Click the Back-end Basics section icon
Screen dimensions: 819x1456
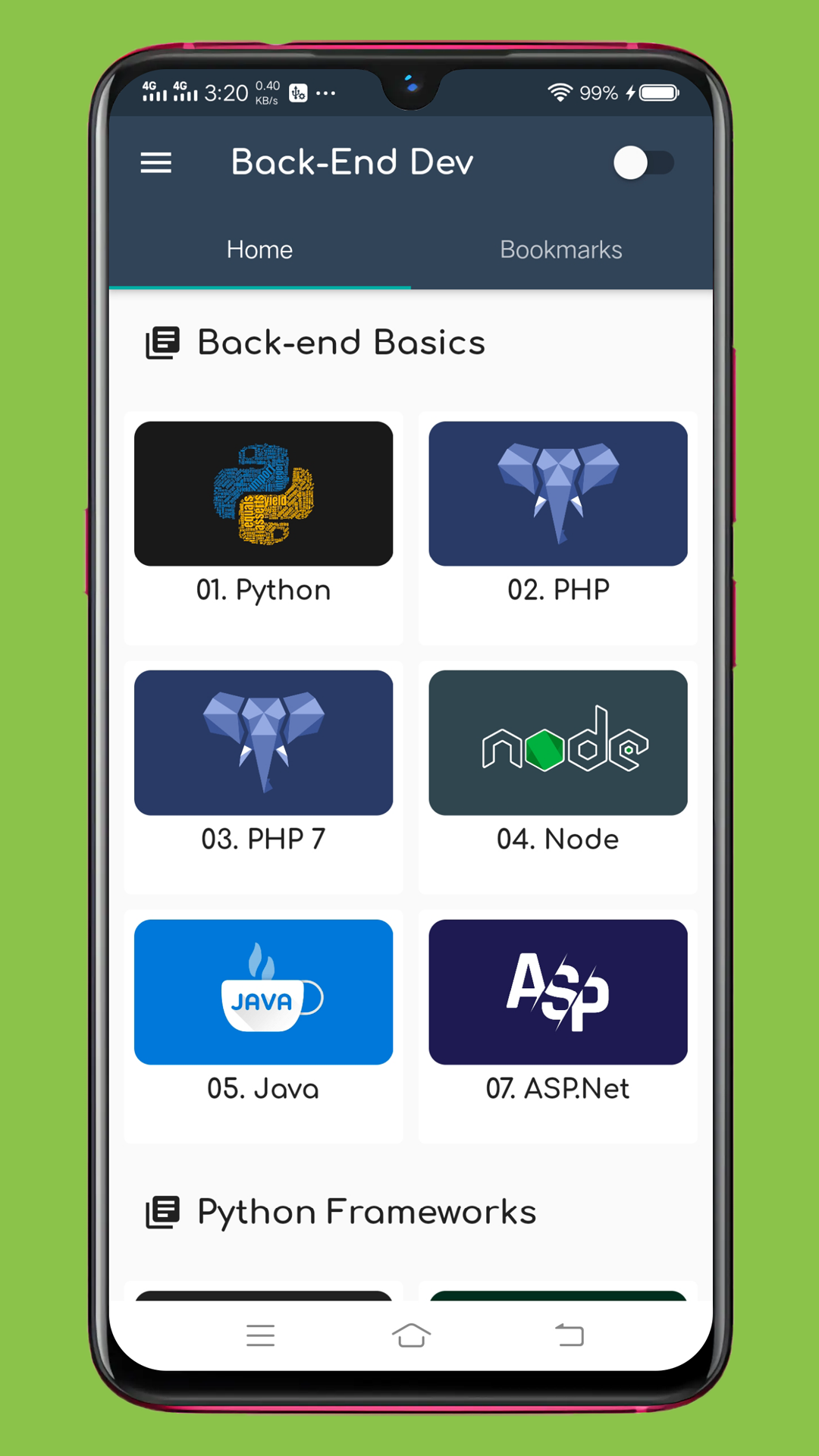tap(162, 342)
